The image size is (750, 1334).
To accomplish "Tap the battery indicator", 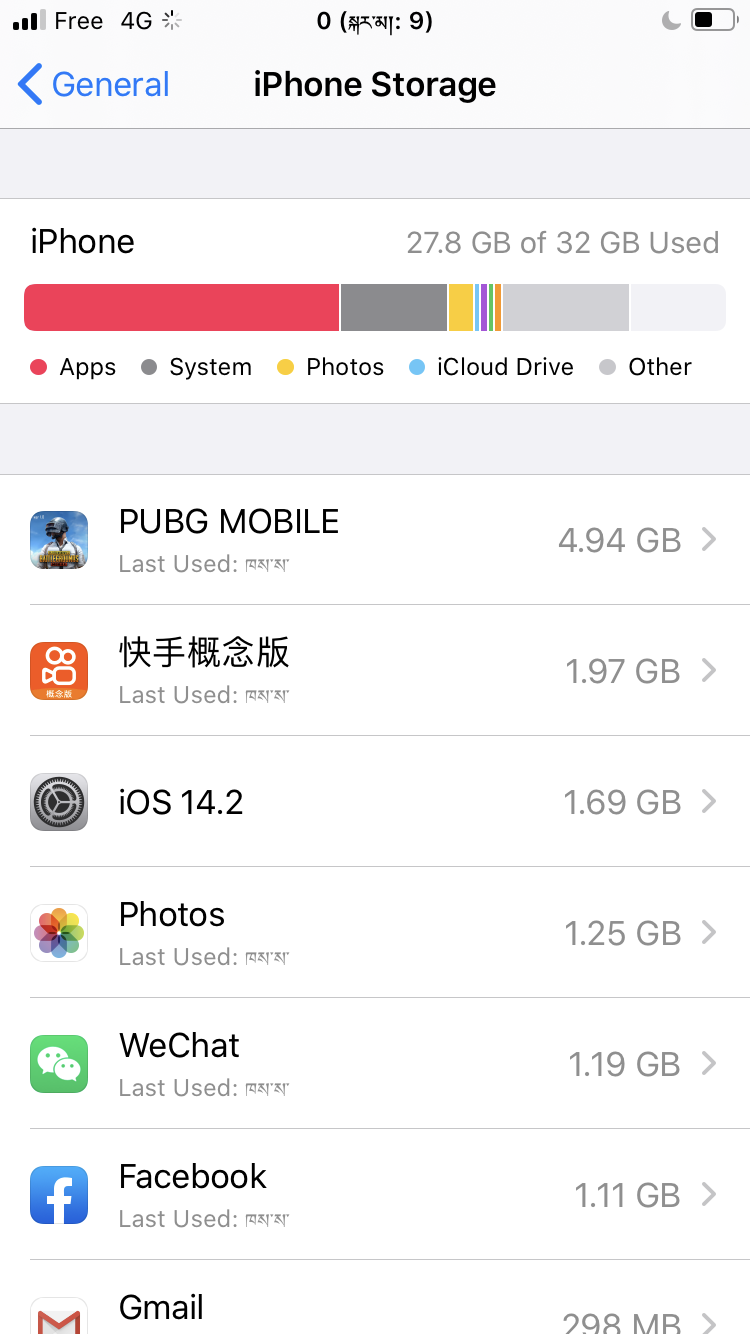I will tap(711, 19).
